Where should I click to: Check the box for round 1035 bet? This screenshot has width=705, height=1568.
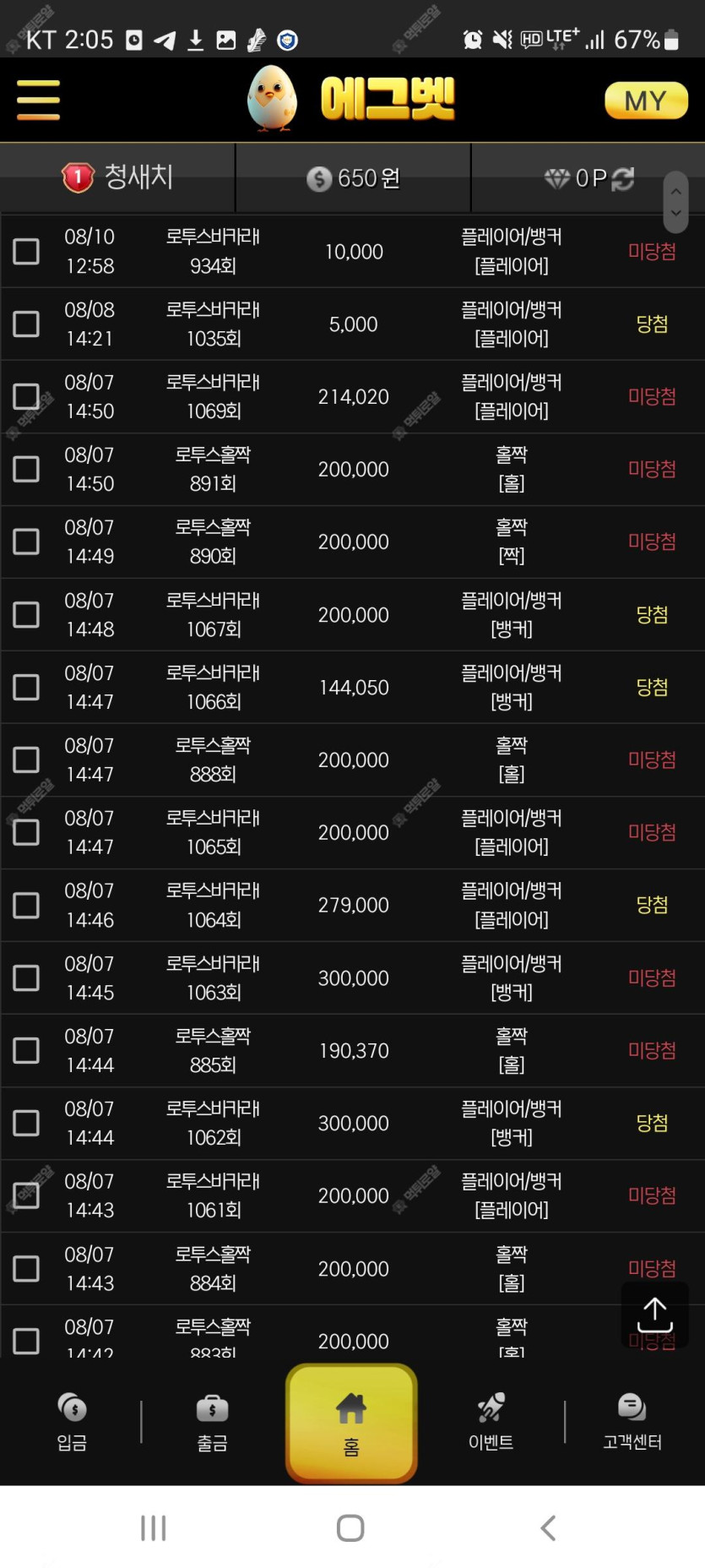[x=26, y=324]
